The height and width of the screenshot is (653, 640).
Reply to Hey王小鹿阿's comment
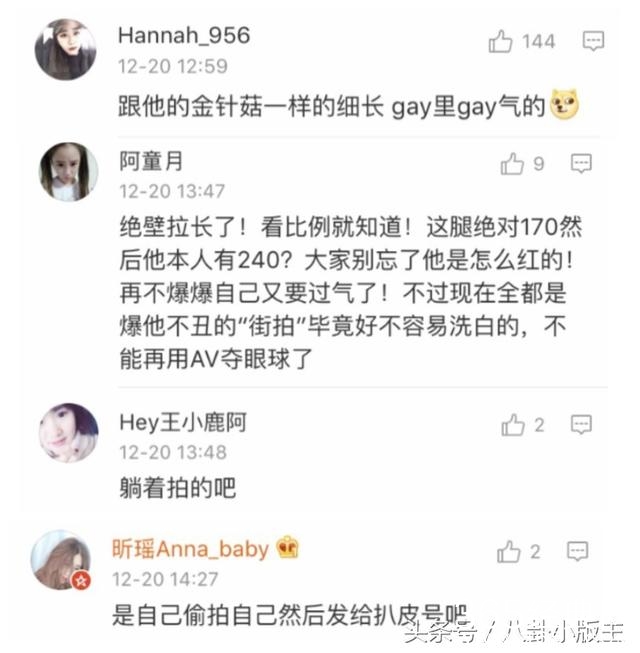(581, 425)
